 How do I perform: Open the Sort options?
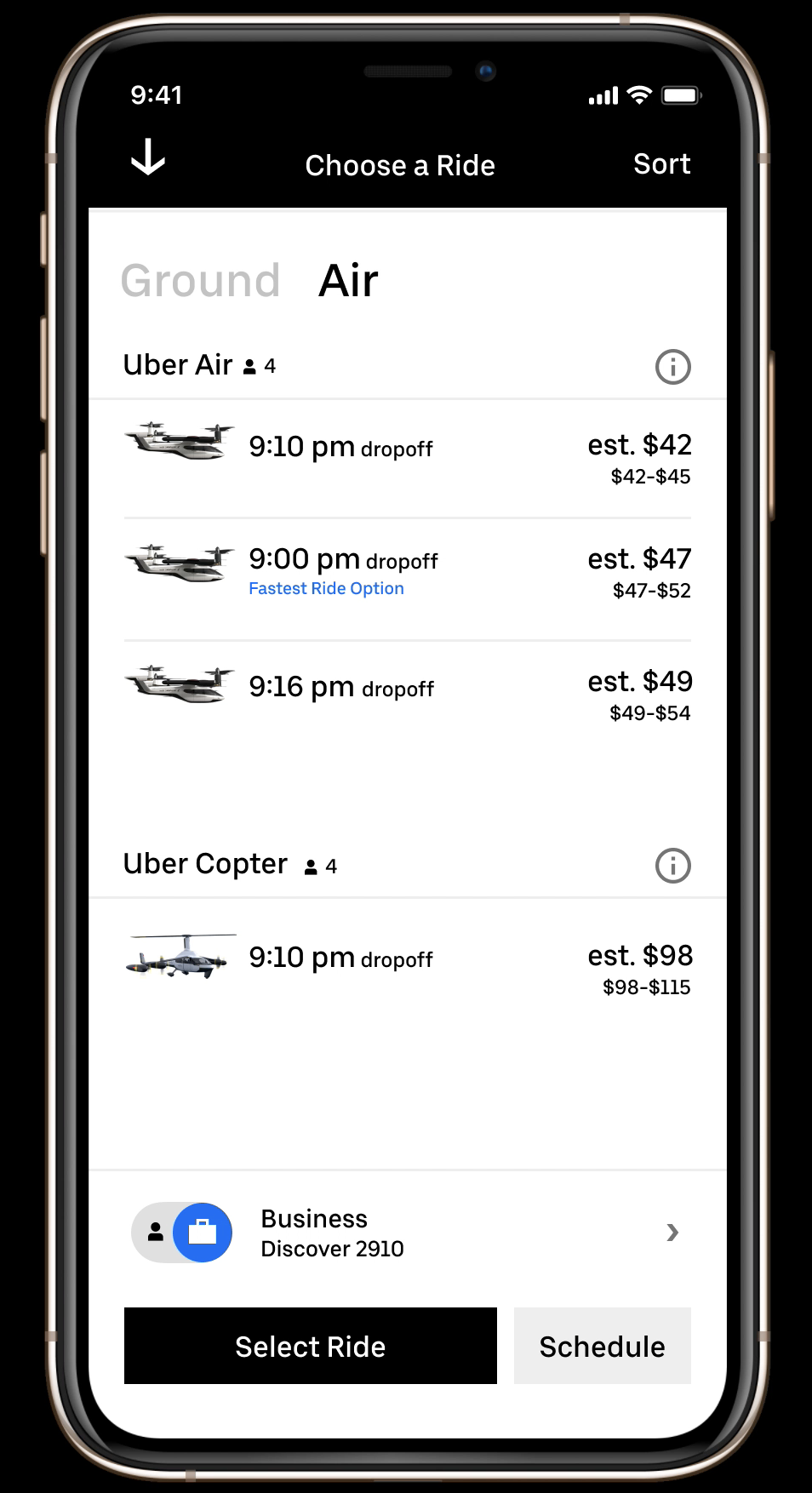point(661,163)
